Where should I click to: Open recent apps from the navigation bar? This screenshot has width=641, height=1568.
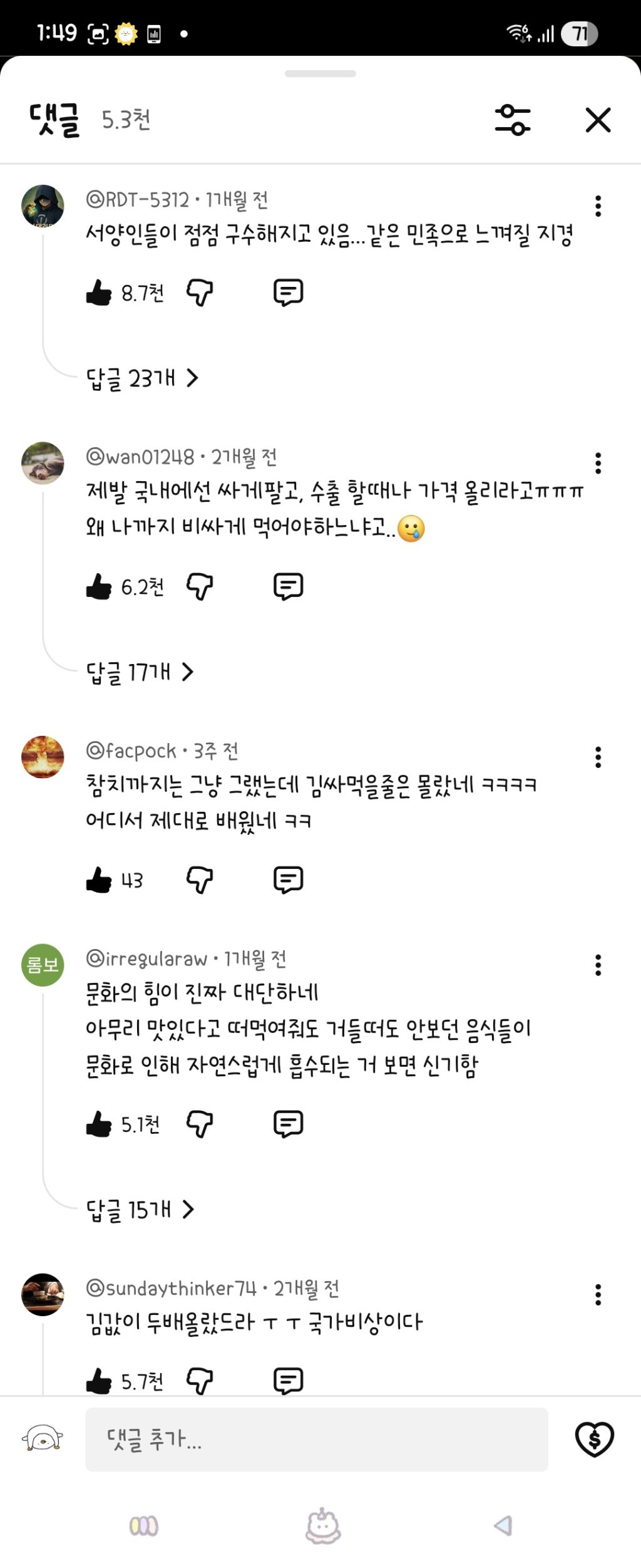pyautogui.click(x=143, y=1526)
